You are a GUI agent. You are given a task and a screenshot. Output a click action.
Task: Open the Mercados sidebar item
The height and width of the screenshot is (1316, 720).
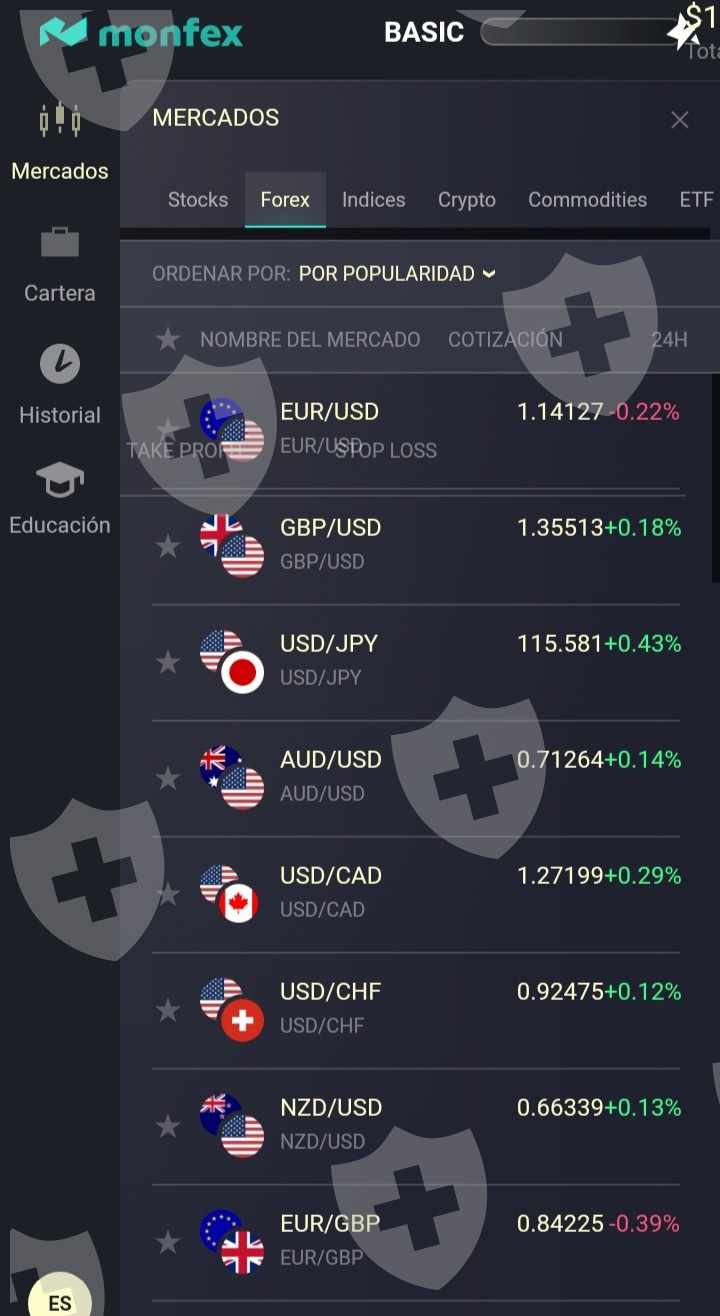[60, 142]
